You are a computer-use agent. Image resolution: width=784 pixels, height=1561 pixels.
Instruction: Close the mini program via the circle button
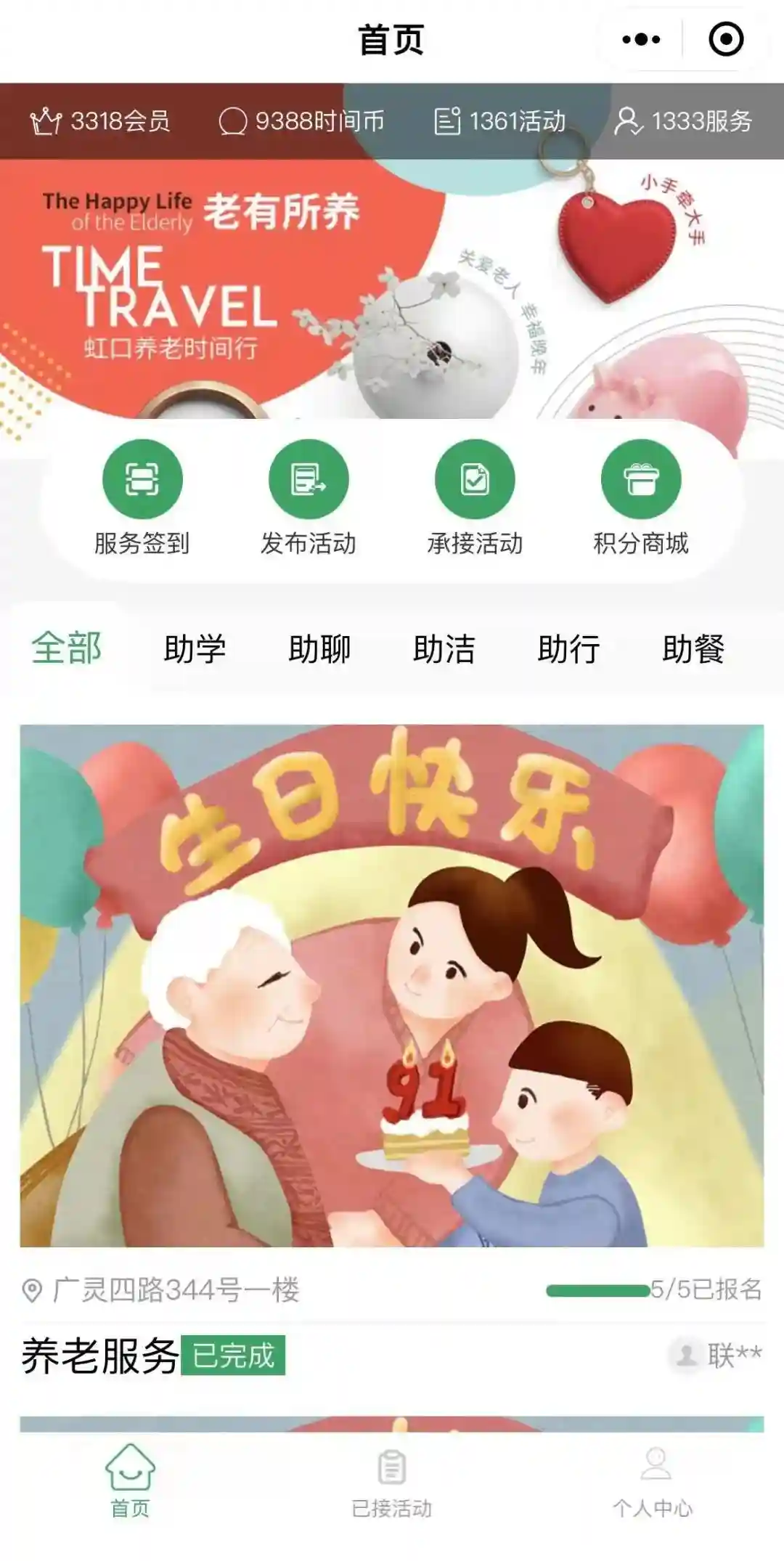[x=725, y=39]
